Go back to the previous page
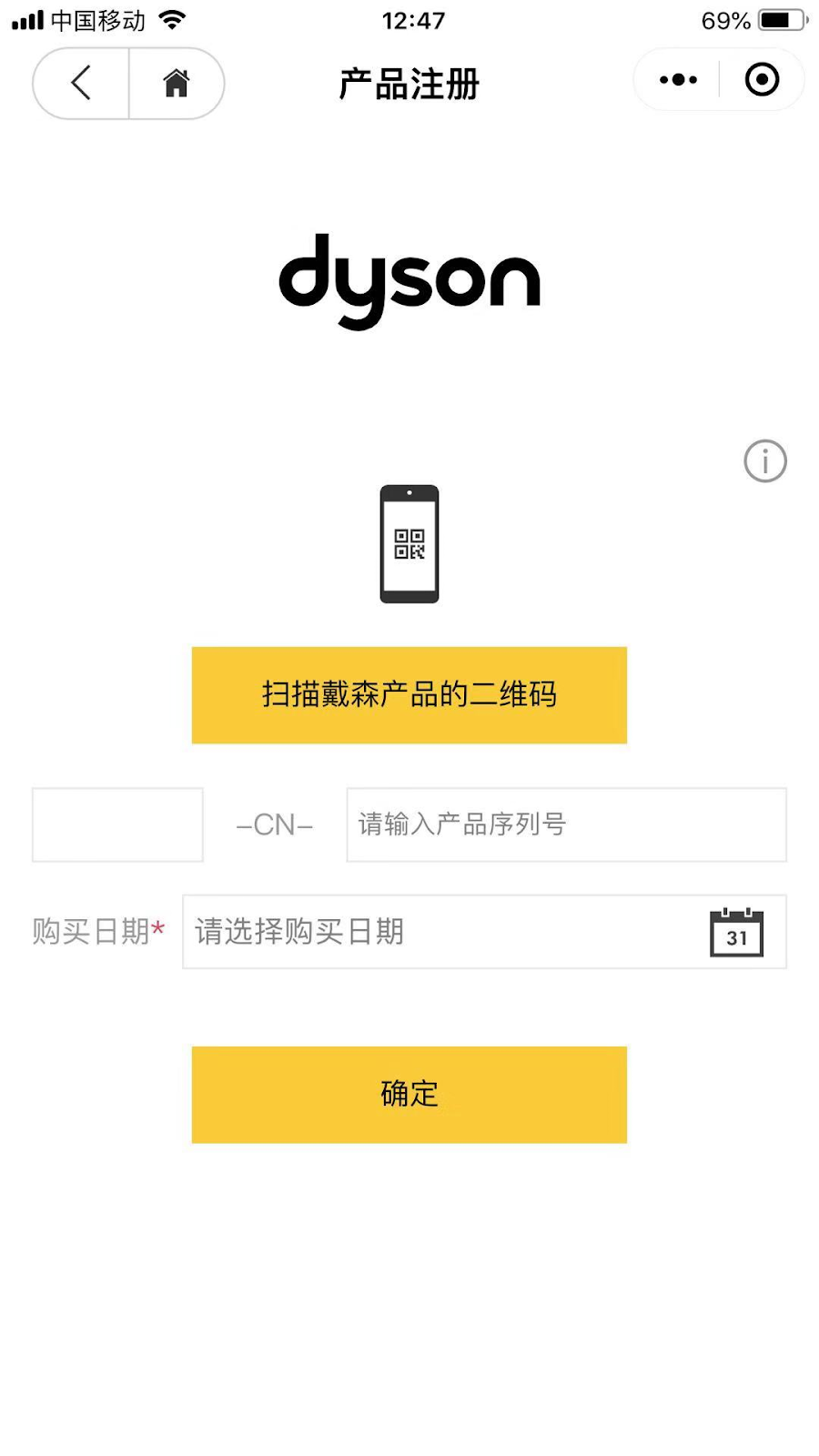Viewport: 819px width, 1456px height. pos(81,83)
